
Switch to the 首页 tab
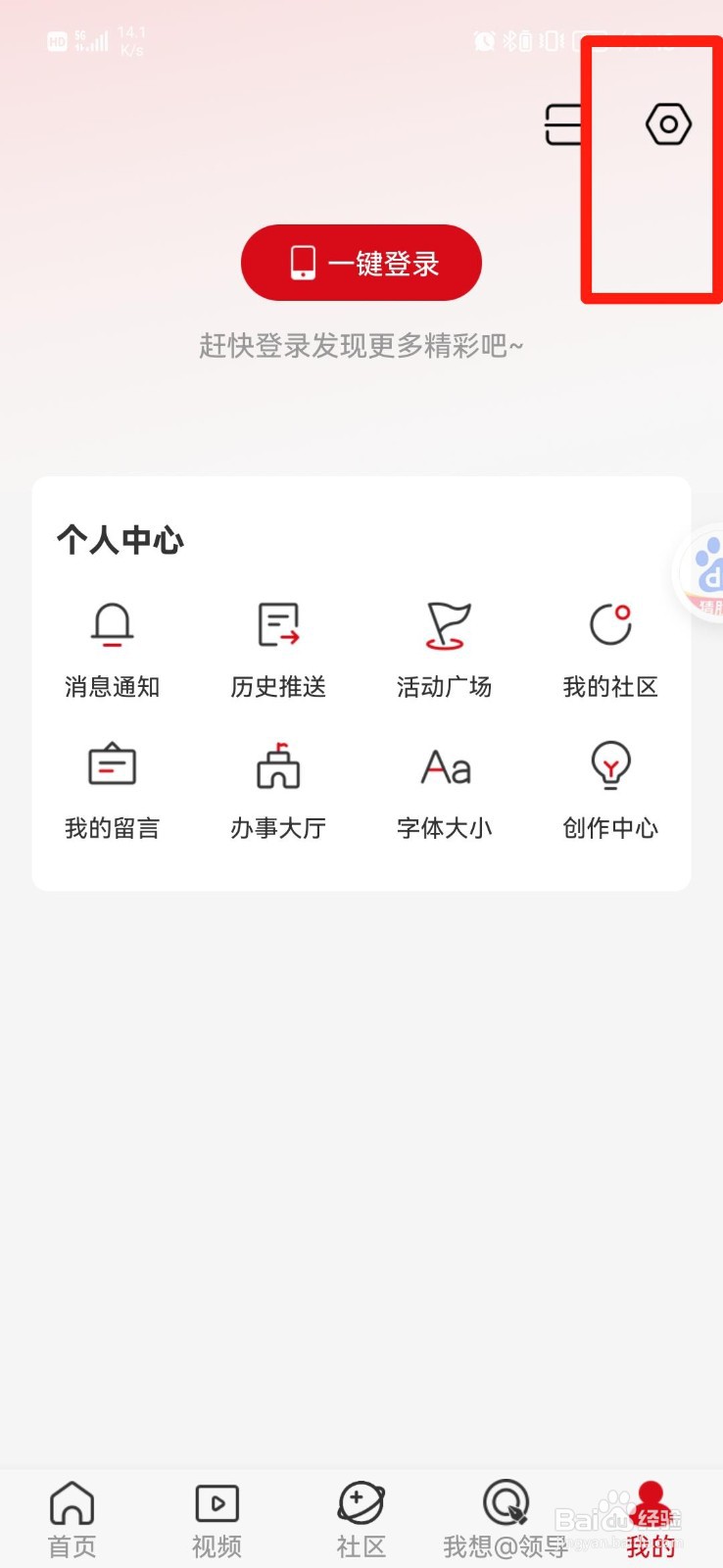click(72, 1519)
